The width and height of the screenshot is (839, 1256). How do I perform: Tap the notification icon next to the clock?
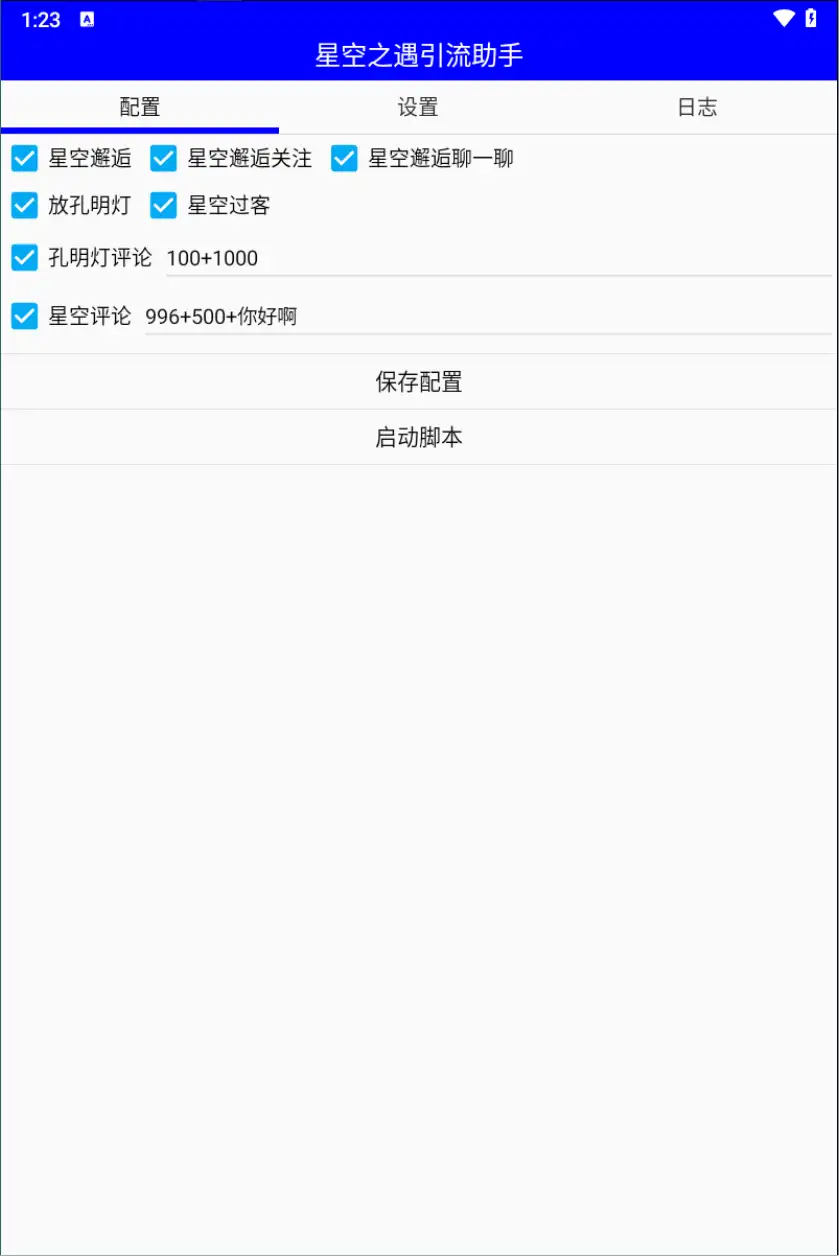86,19
